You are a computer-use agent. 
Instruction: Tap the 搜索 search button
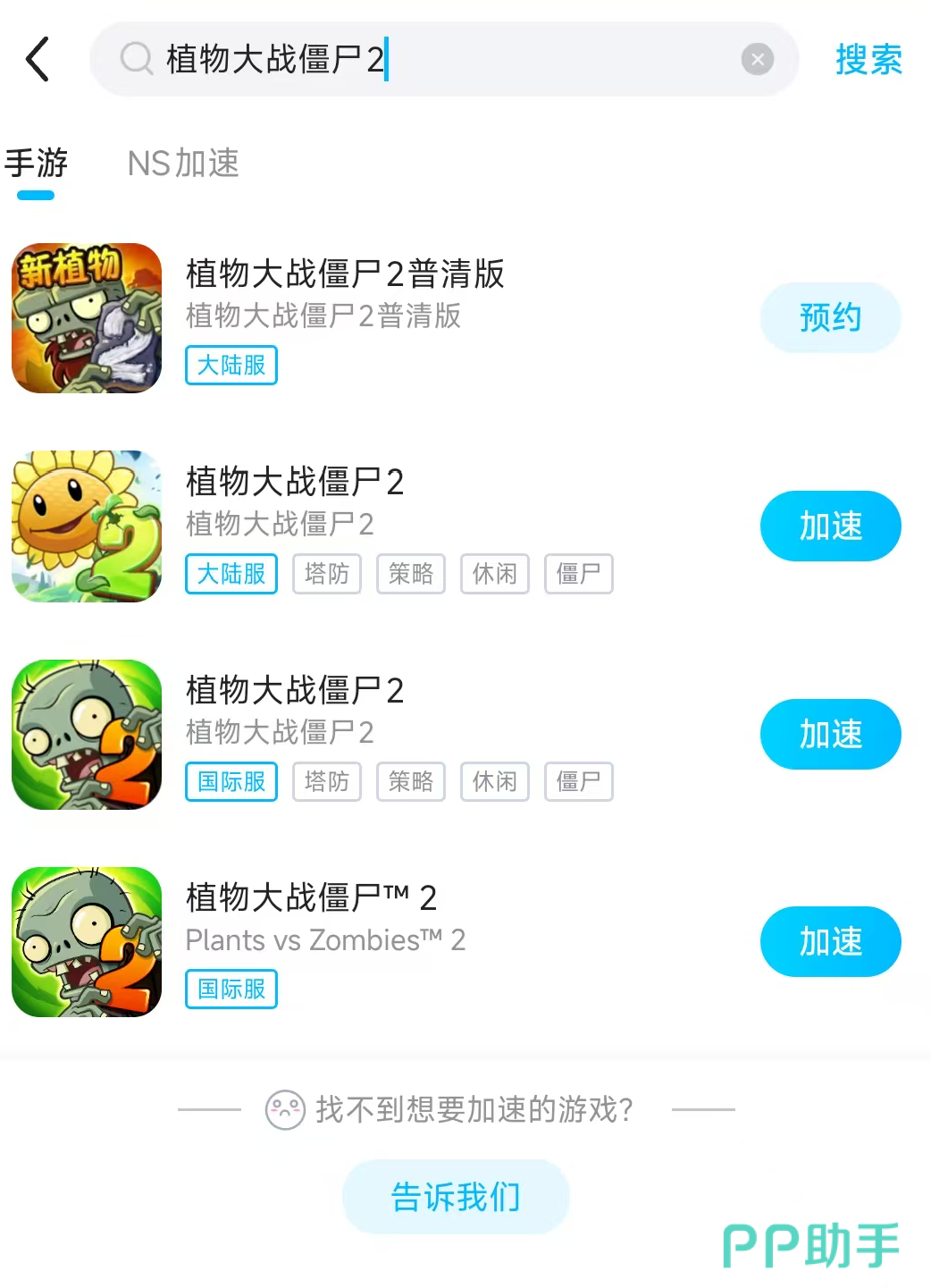click(x=868, y=60)
